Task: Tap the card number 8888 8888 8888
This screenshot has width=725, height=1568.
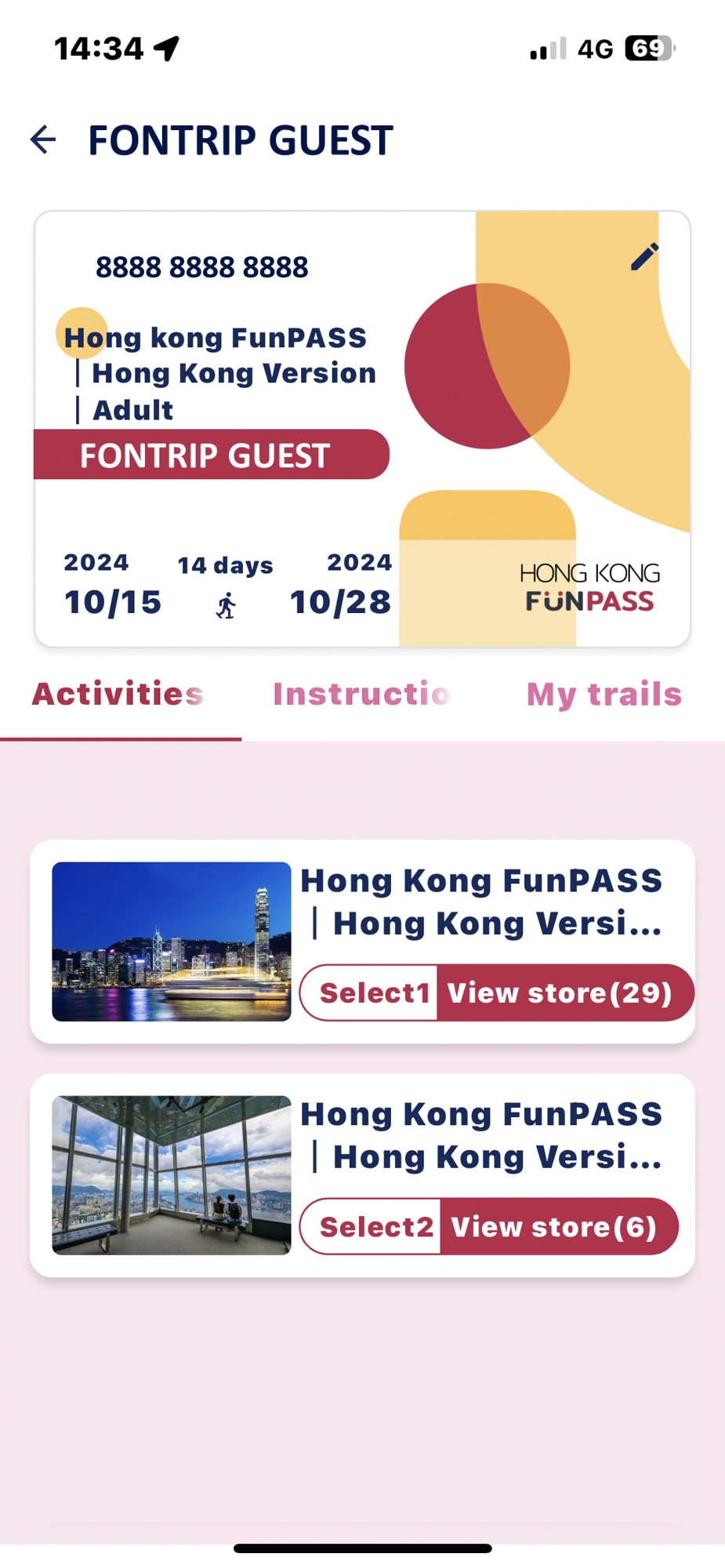Action: [x=202, y=266]
